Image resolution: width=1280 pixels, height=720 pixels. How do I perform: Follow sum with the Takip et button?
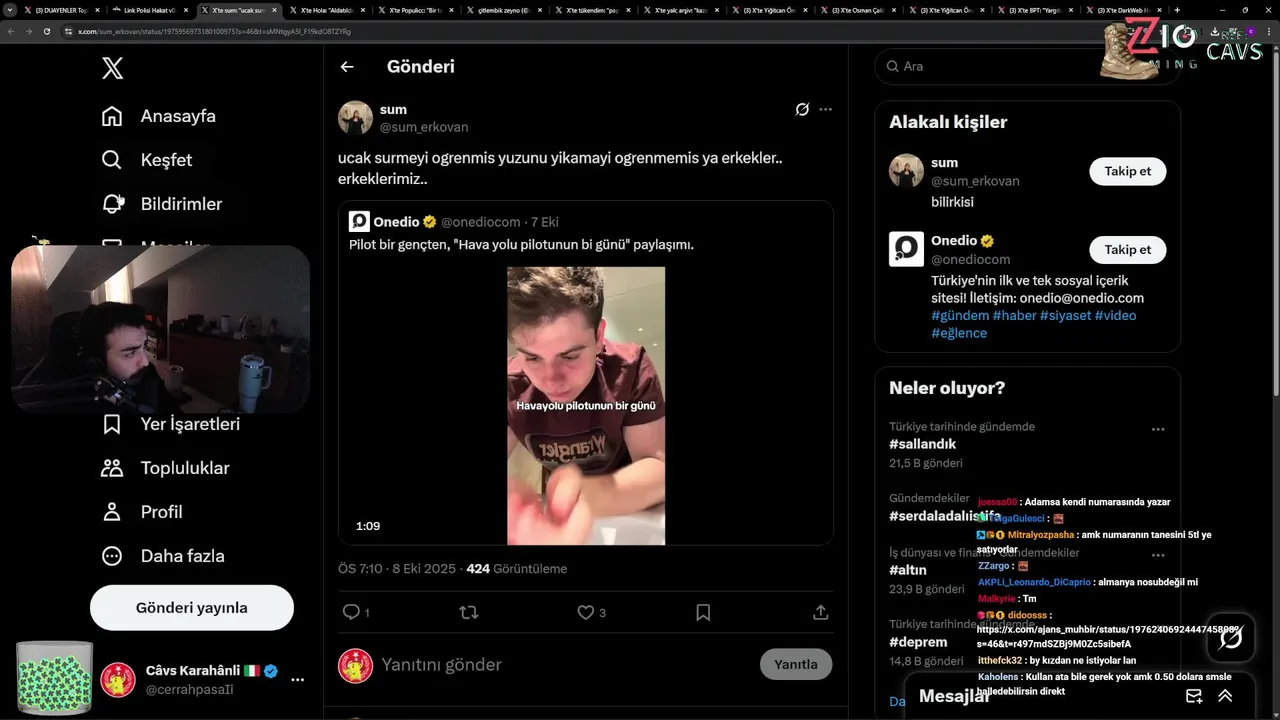pyautogui.click(x=1127, y=171)
